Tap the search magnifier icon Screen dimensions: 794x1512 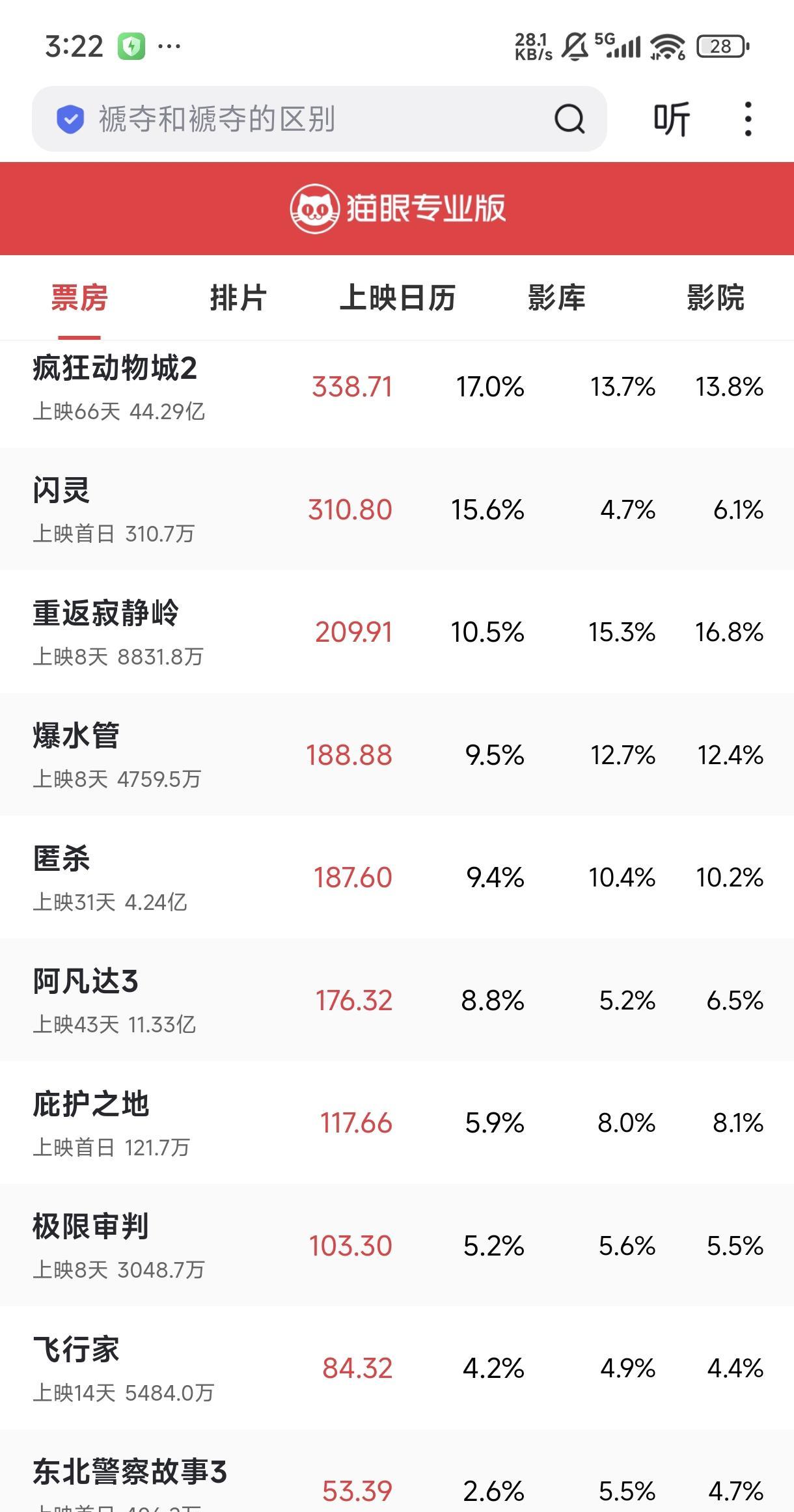pos(568,118)
